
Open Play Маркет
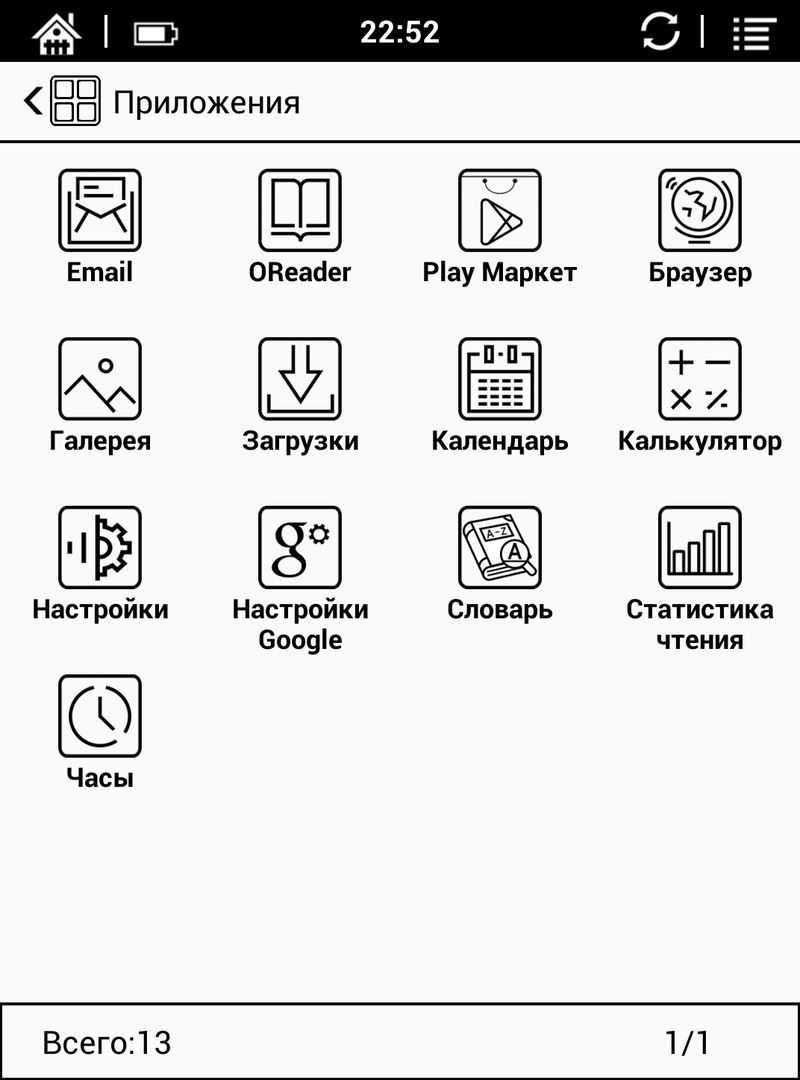[500, 210]
